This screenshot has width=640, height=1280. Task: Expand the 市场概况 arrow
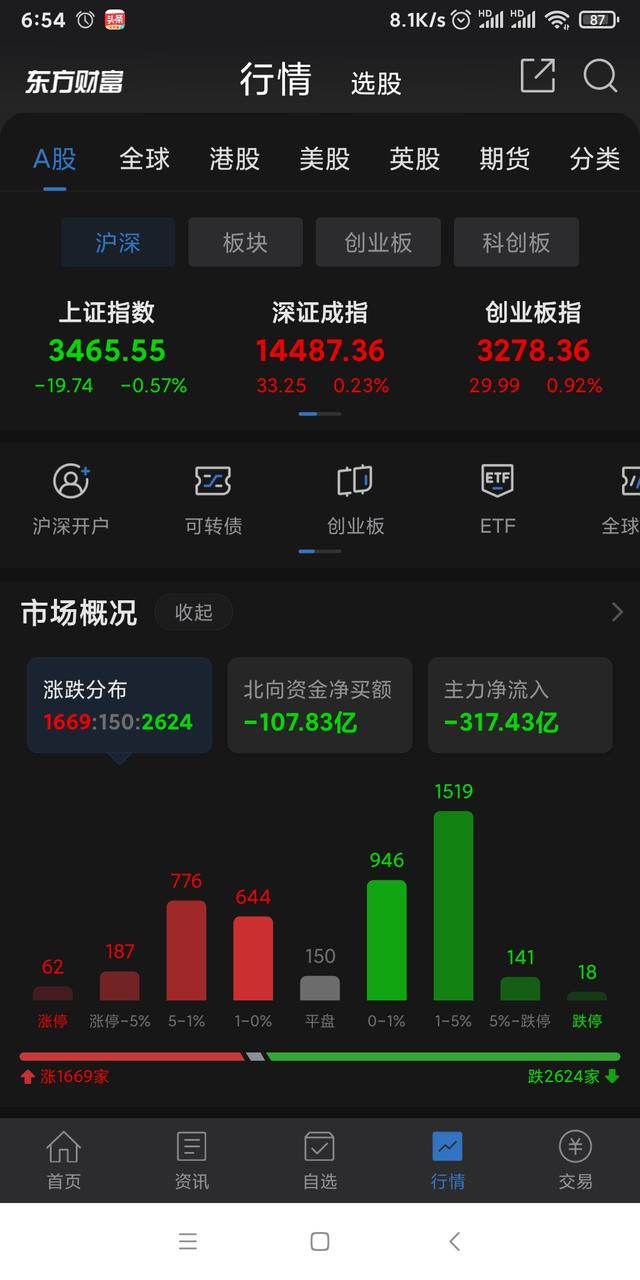click(617, 612)
